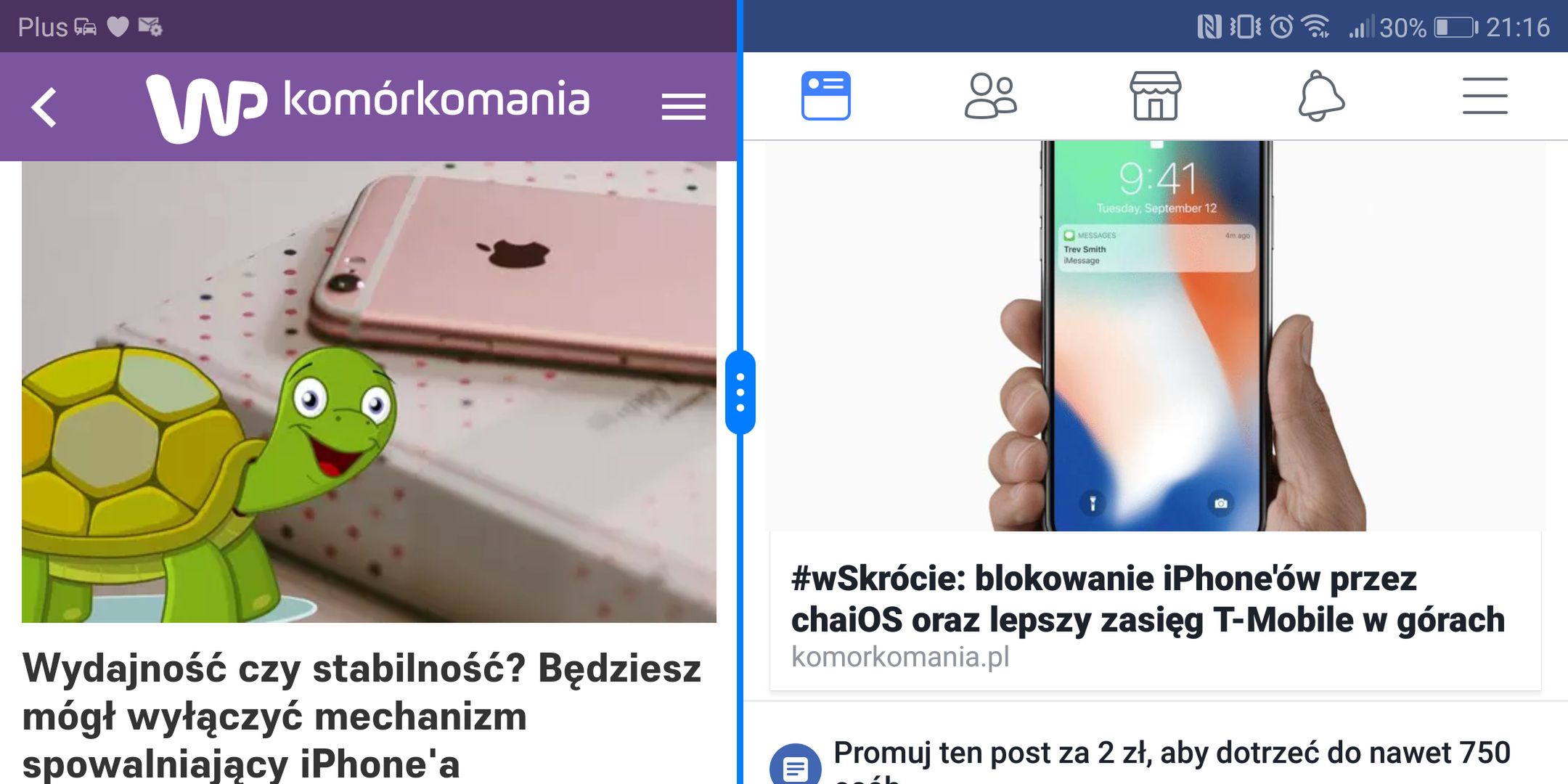
Task: Open the #wSkrócie link about chaiOS and T-Mobile
Action: [x=1147, y=600]
